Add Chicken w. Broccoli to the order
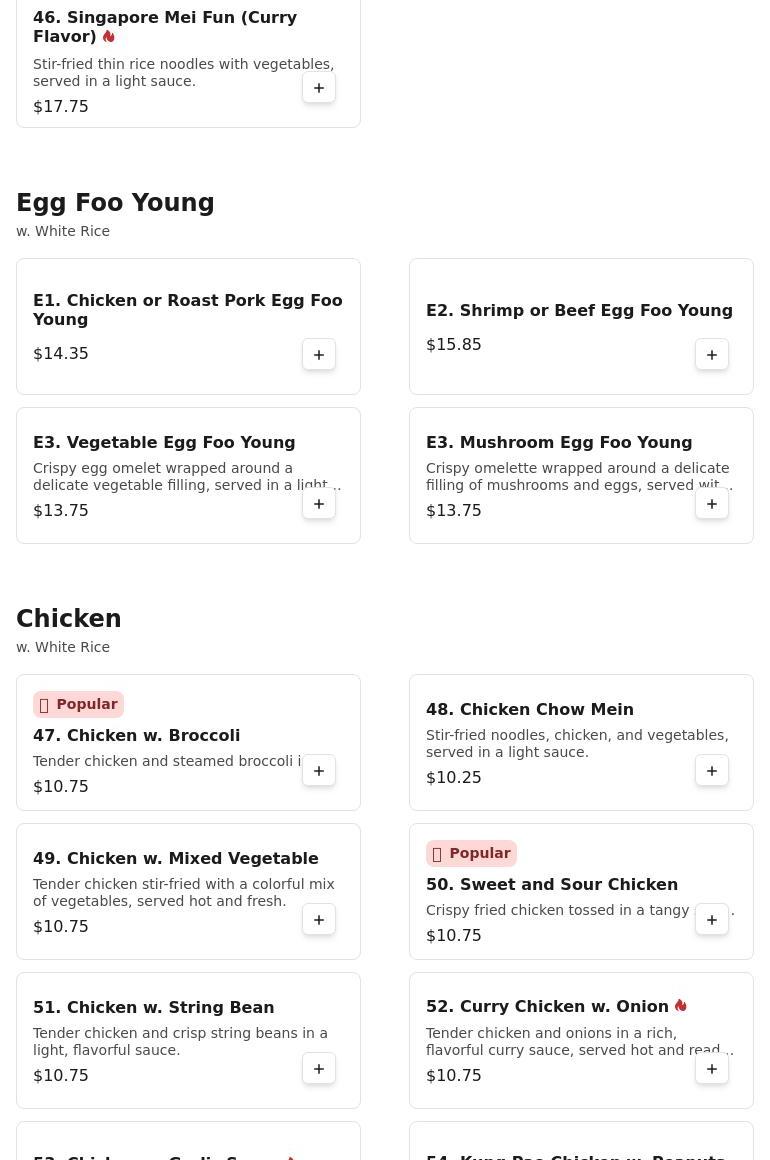Image resolution: width=770 pixels, height=1160 pixels. 319,770
